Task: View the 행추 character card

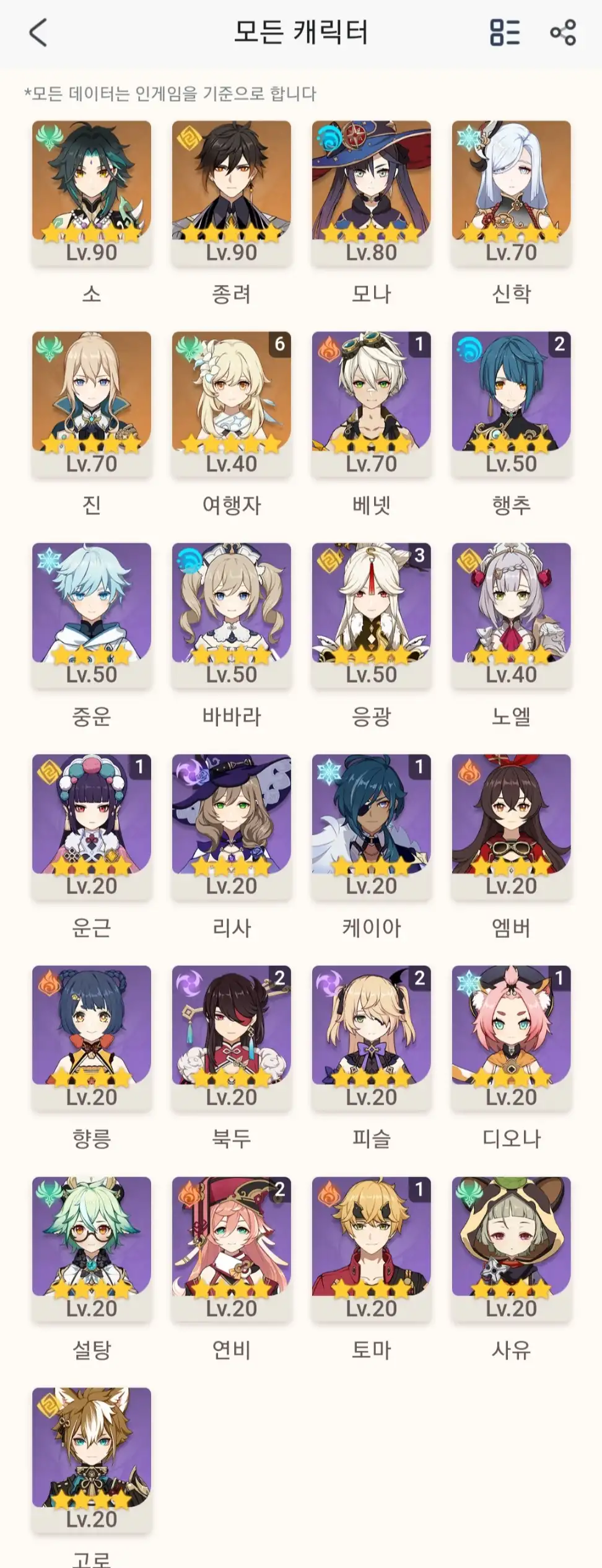Action: pos(512,404)
